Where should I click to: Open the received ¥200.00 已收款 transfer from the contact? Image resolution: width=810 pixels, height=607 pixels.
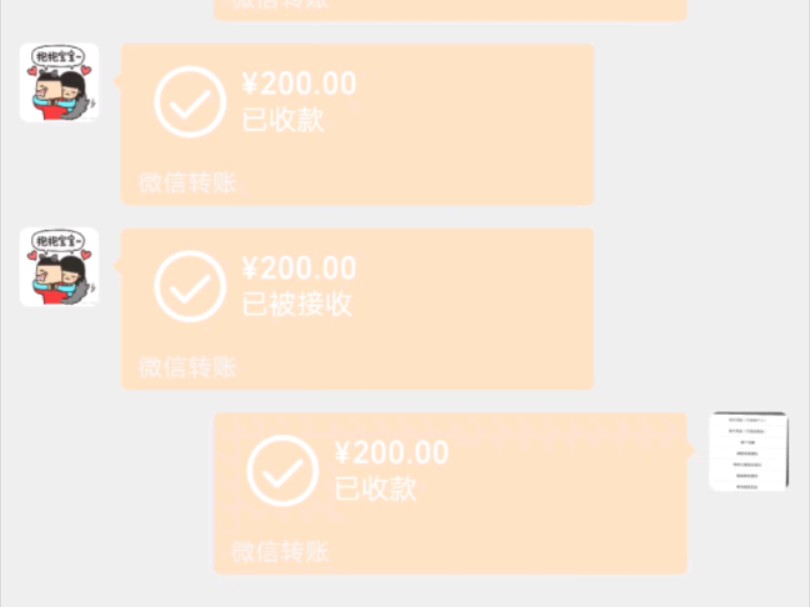click(x=357, y=124)
